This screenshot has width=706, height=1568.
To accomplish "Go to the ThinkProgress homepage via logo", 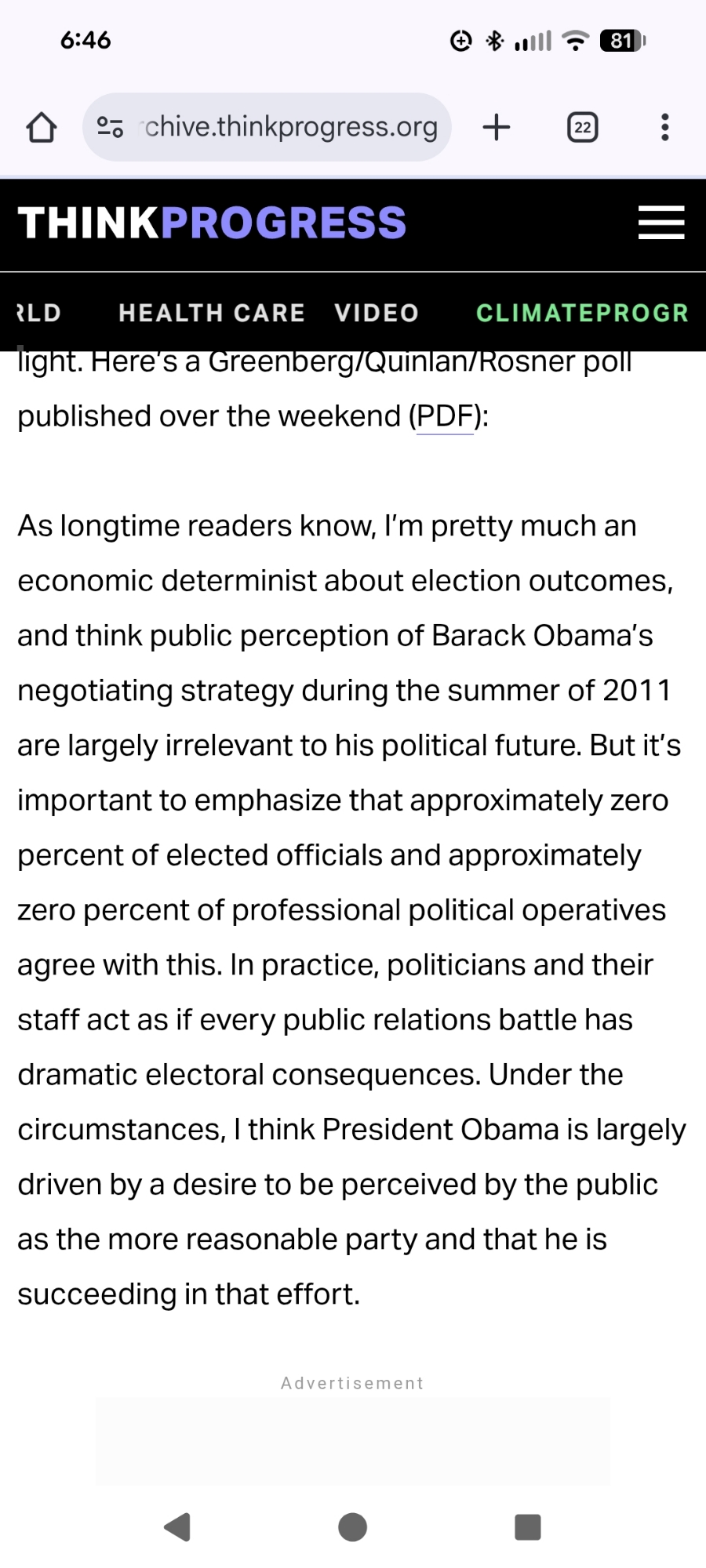I will click(x=212, y=223).
